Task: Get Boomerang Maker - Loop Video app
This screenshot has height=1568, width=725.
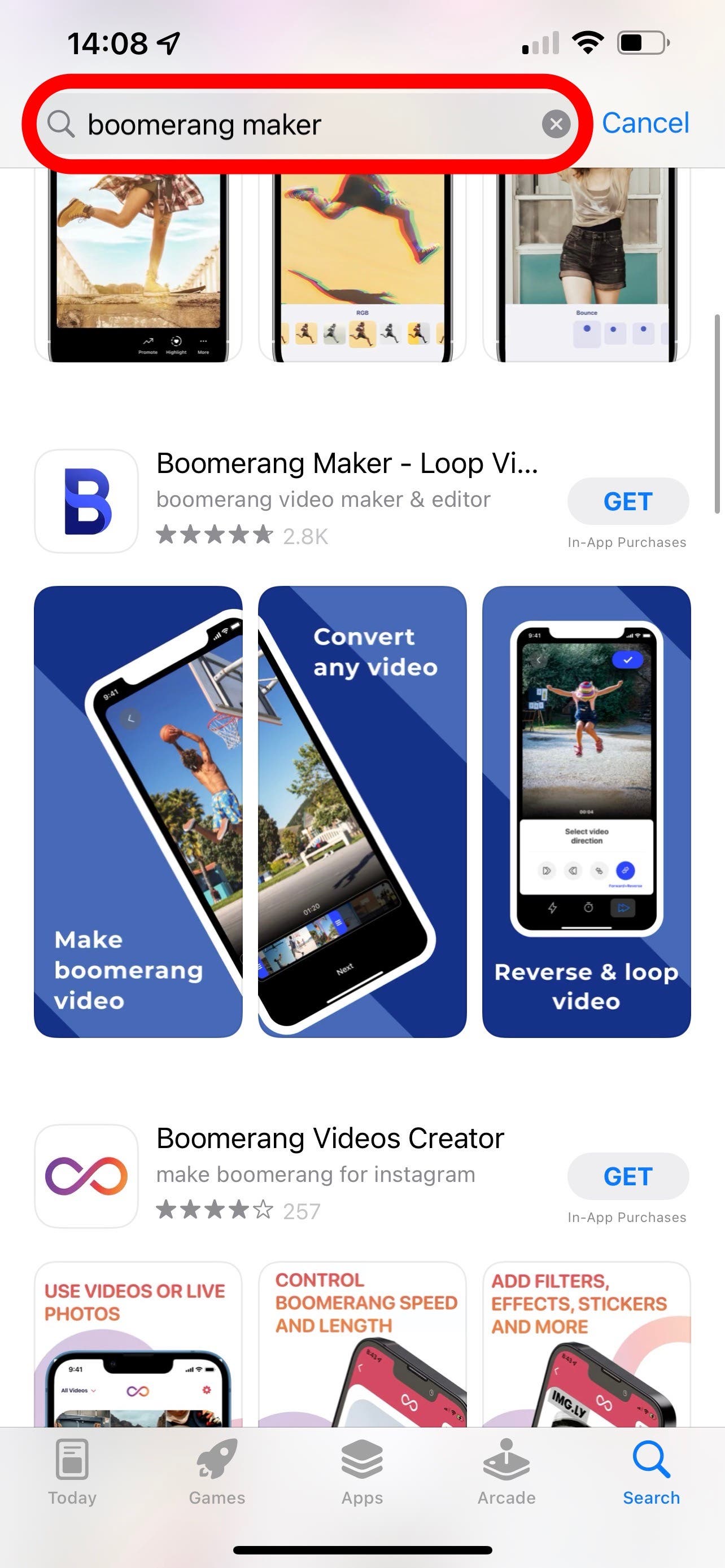Action: pos(628,501)
